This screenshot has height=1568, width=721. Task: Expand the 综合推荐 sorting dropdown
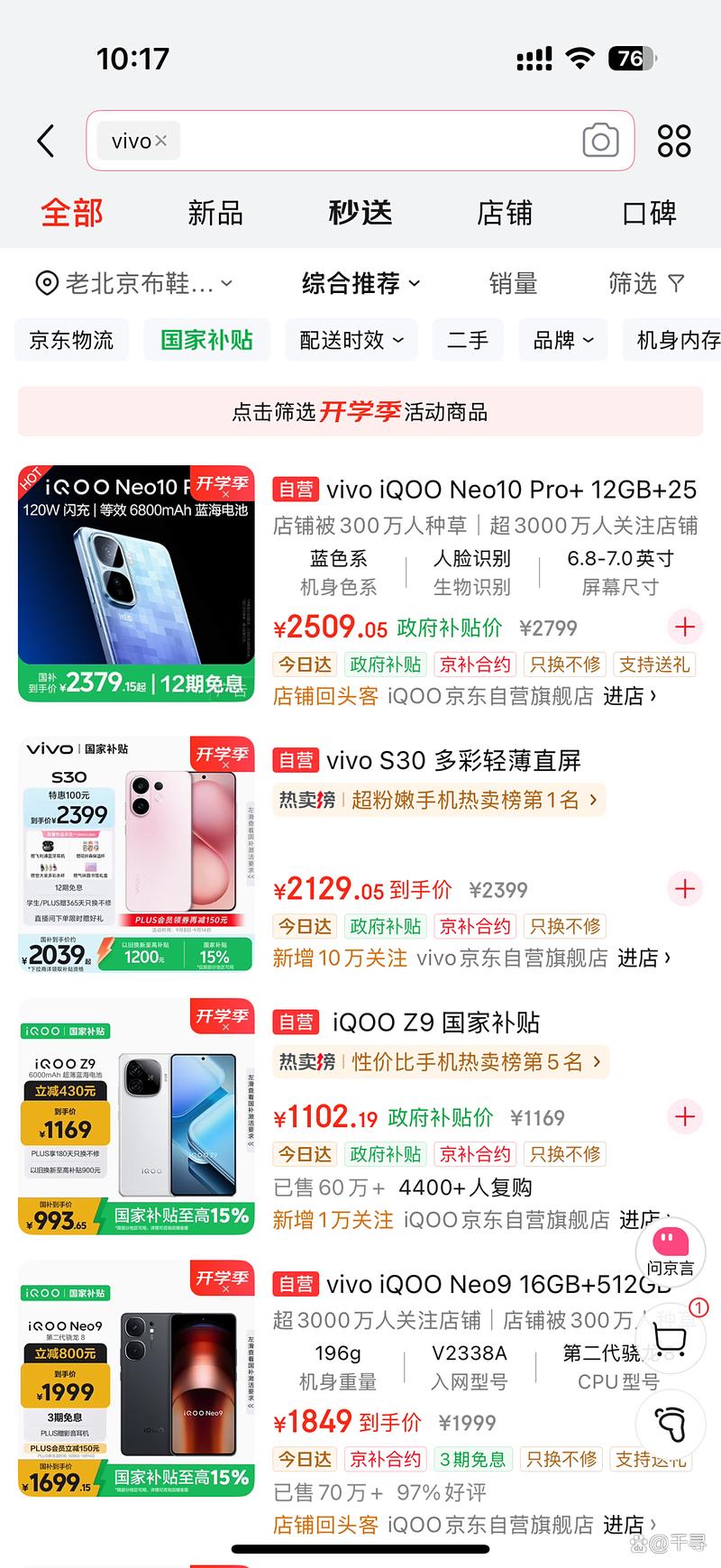(360, 284)
